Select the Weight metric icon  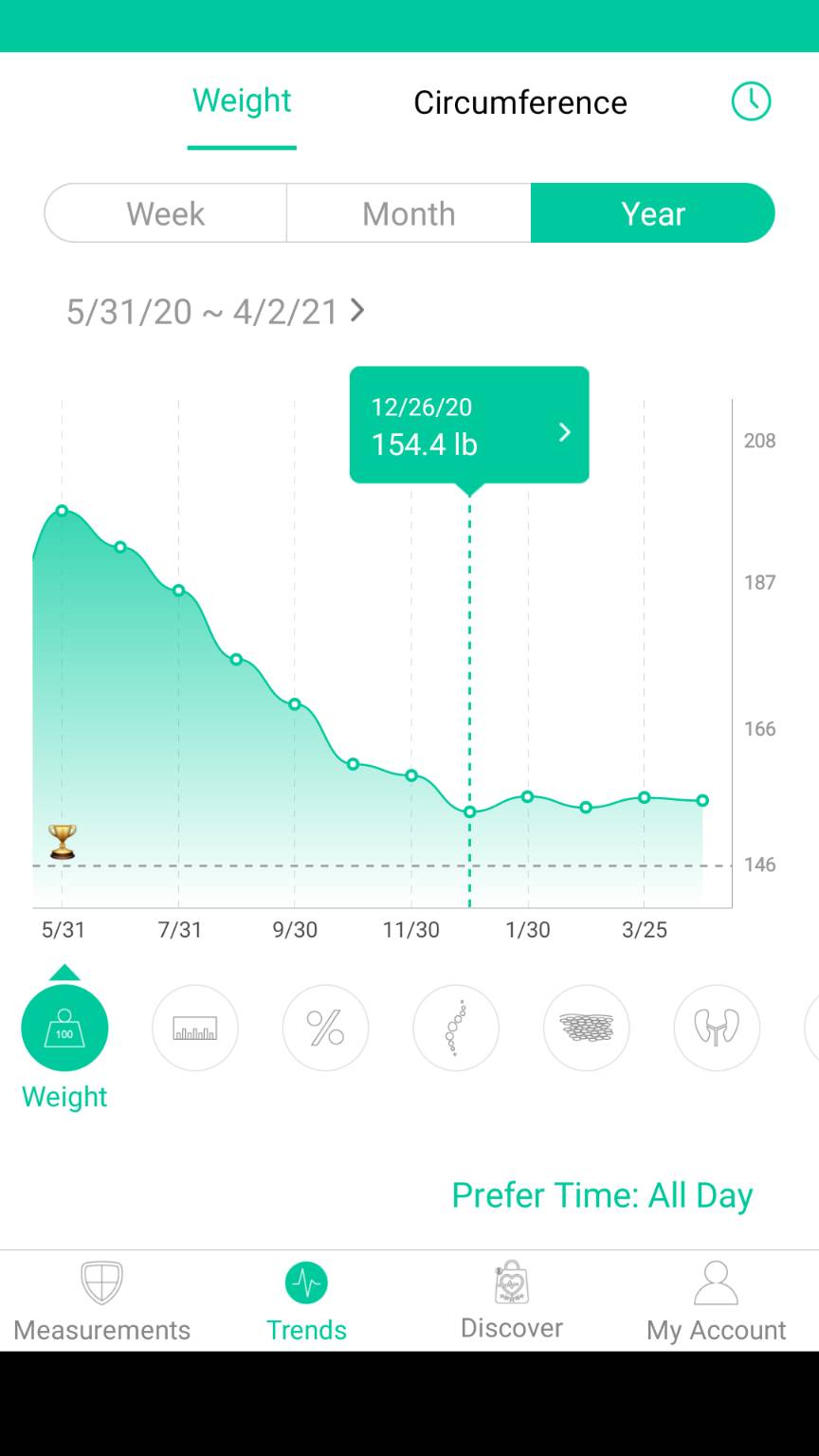pyautogui.click(x=64, y=1028)
